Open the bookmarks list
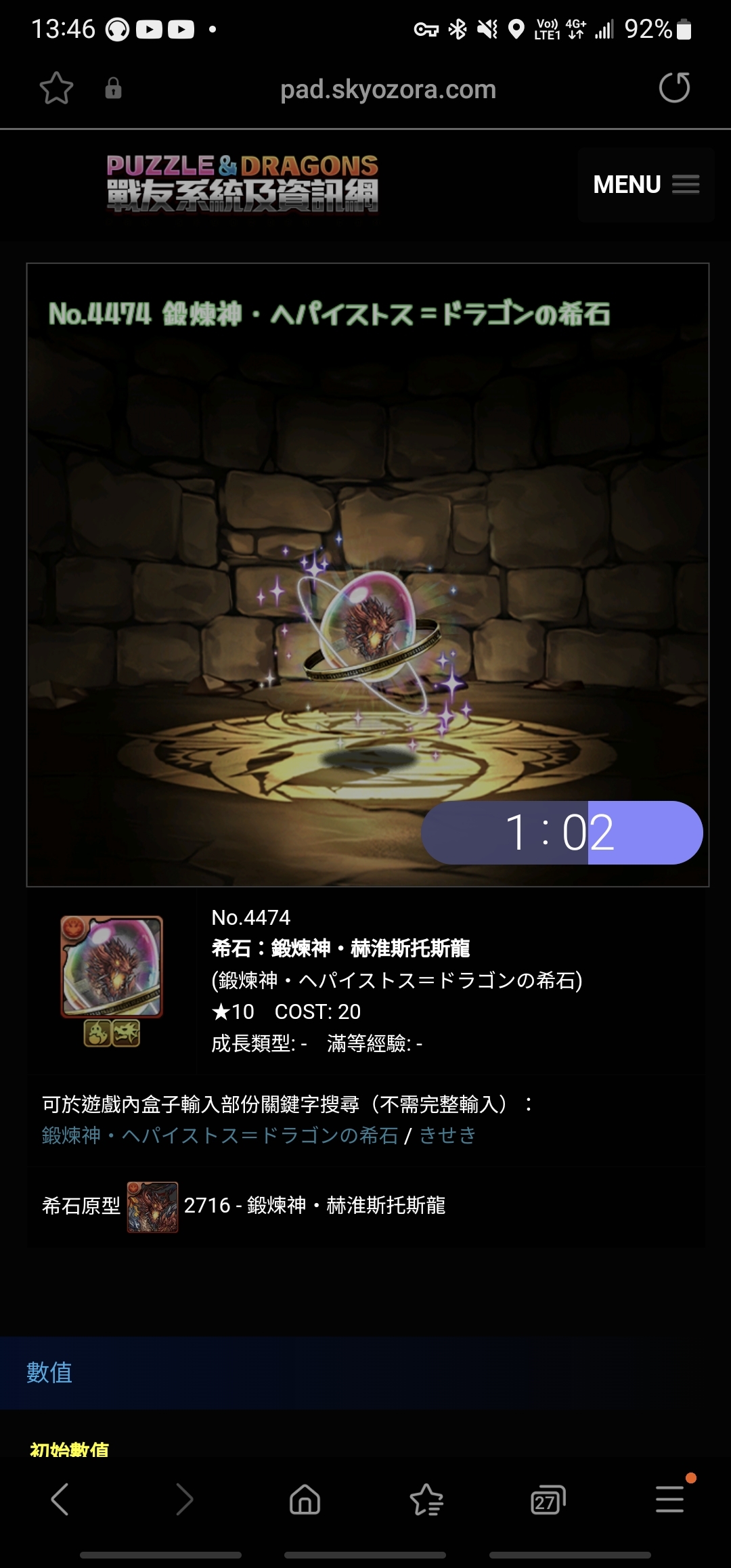This screenshot has height=1568, width=731. tap(426, 1499)
